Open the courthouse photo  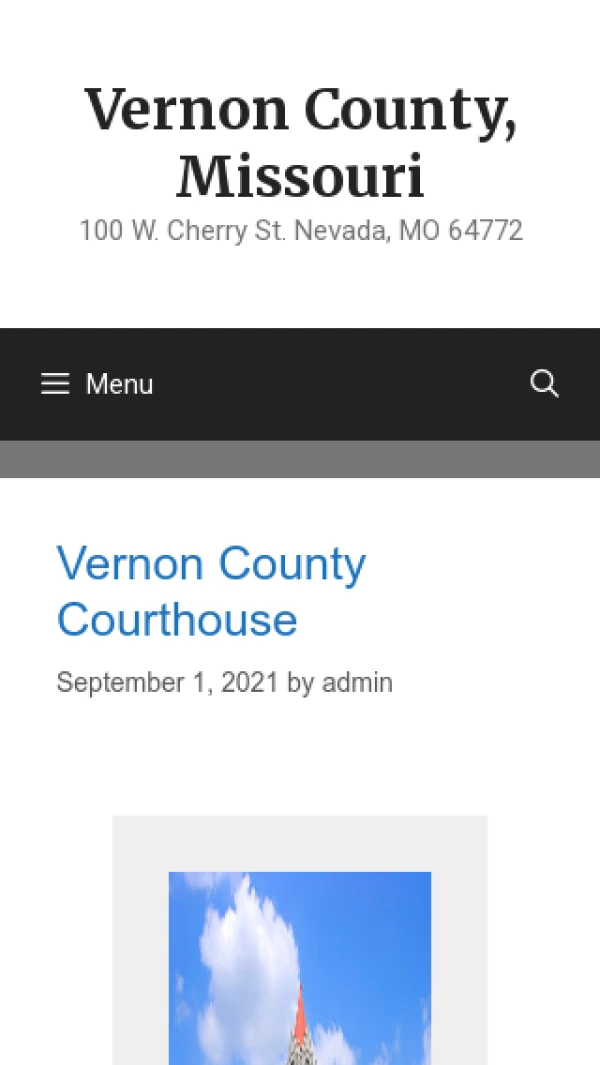tap(300, 967)
